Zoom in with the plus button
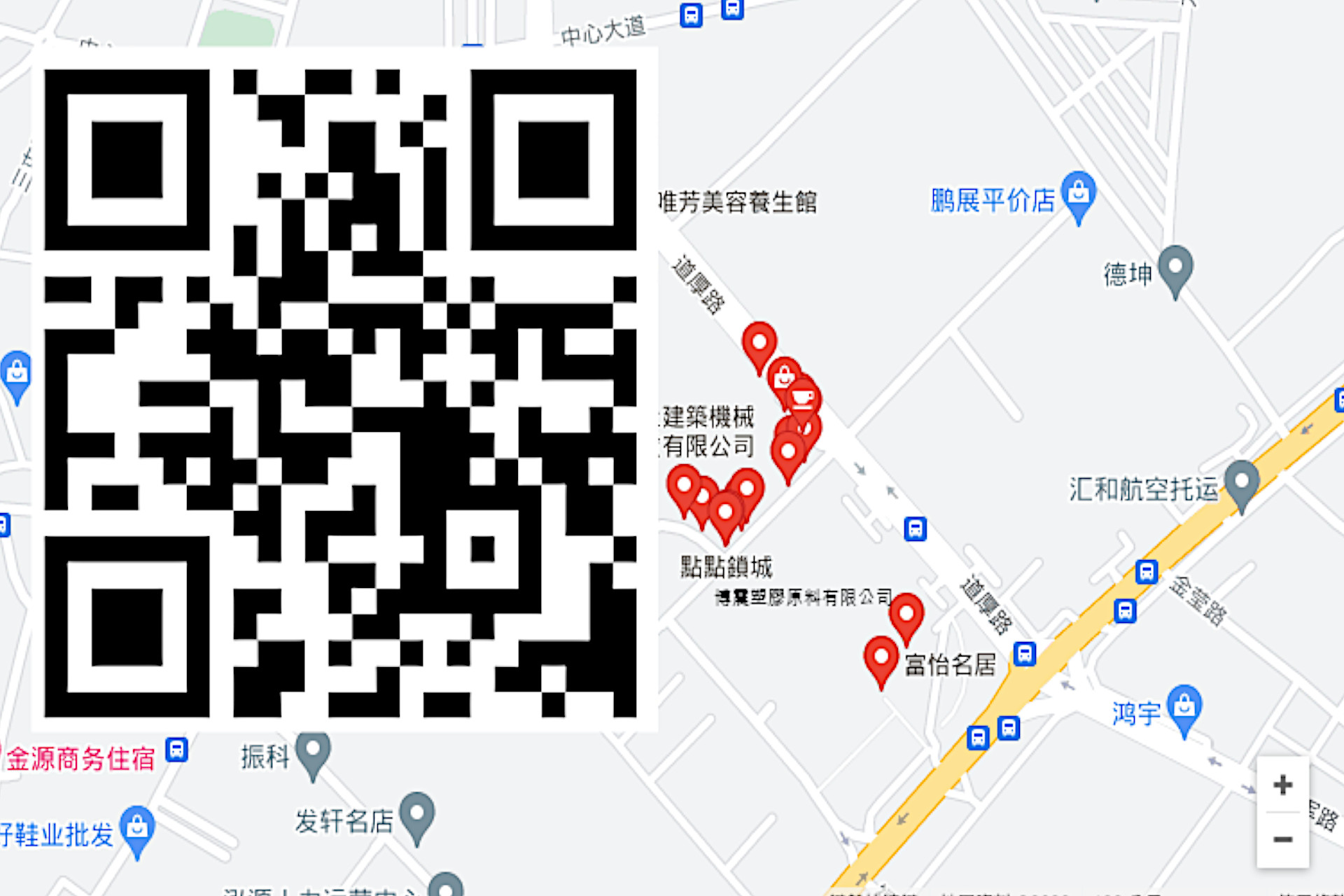1344x896 pixels. click(x=1282, y=785)
